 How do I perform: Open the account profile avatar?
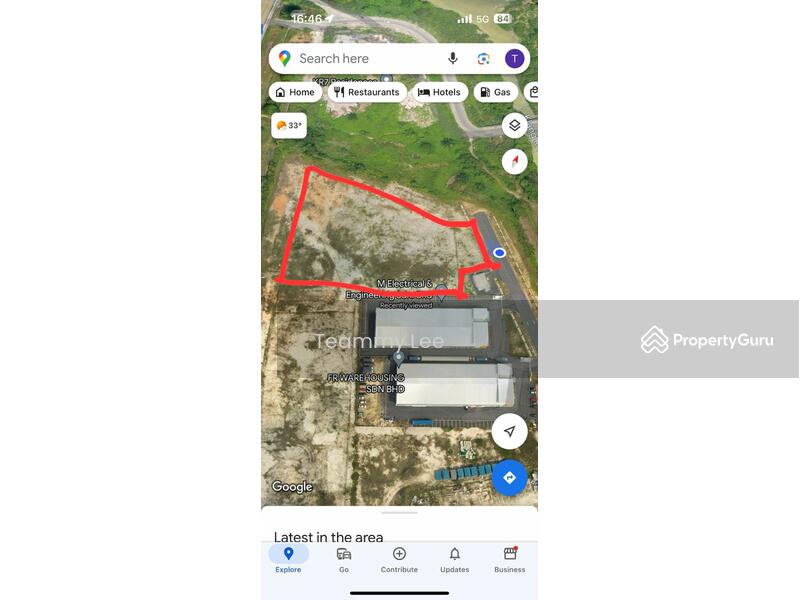point(514,59)
